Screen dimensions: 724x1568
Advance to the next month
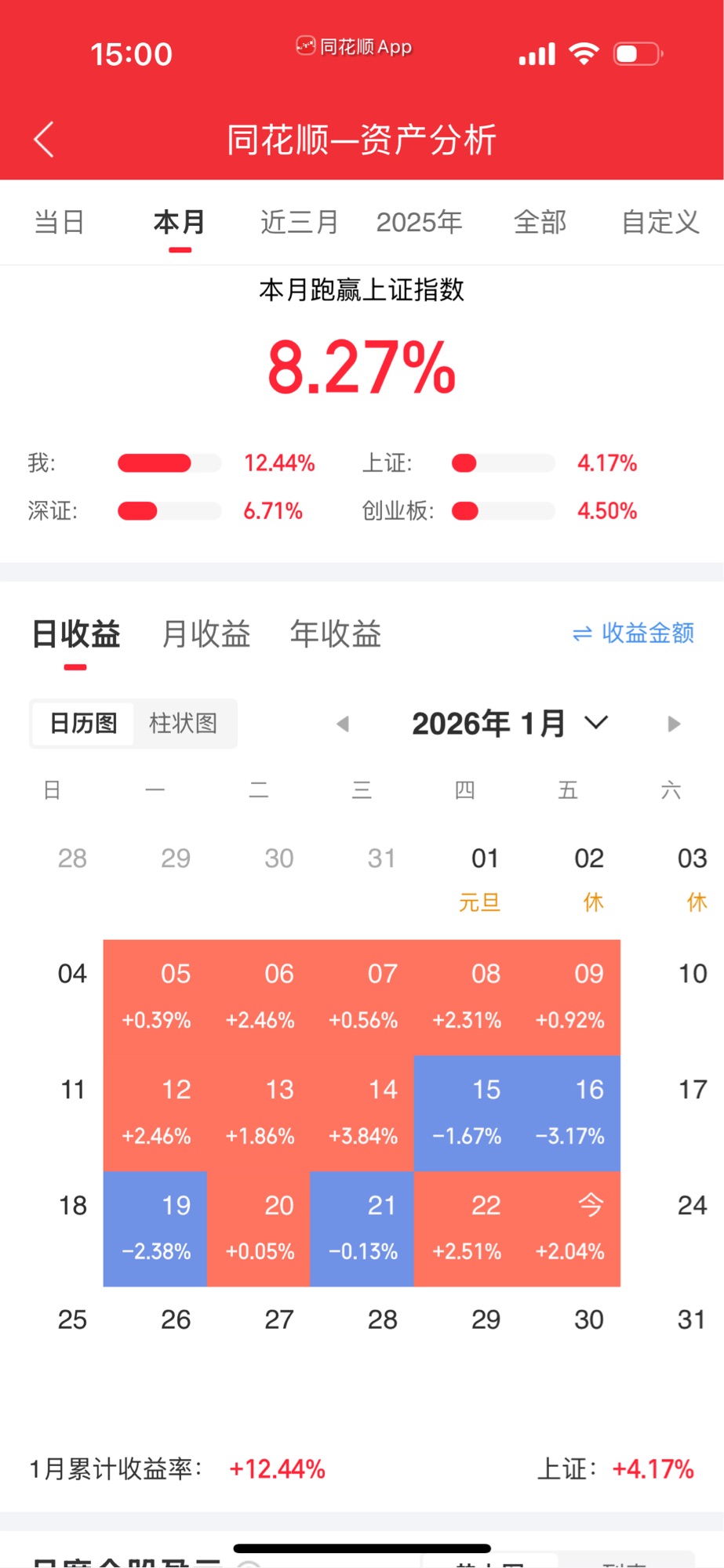click(673, 724)
